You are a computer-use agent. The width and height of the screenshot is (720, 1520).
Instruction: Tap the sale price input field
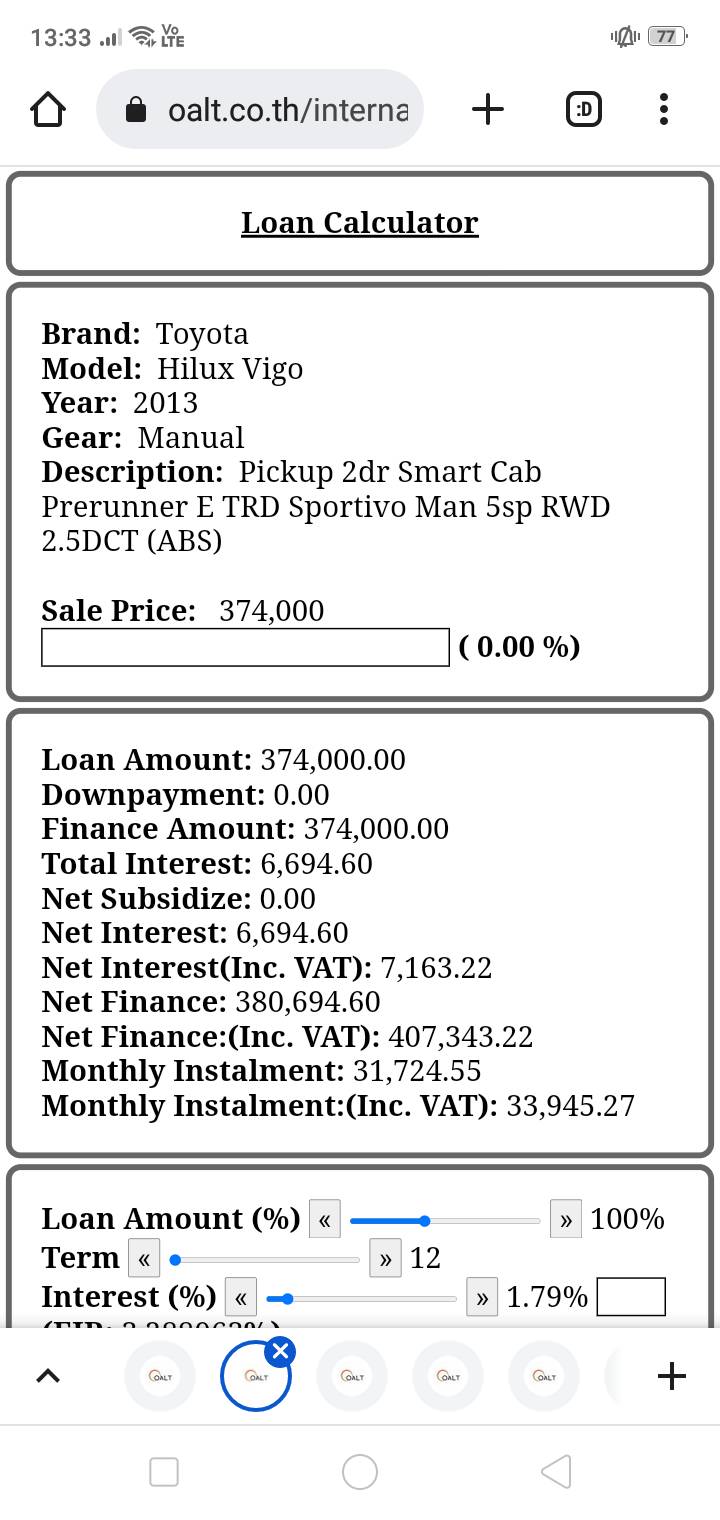pos(245,647)
